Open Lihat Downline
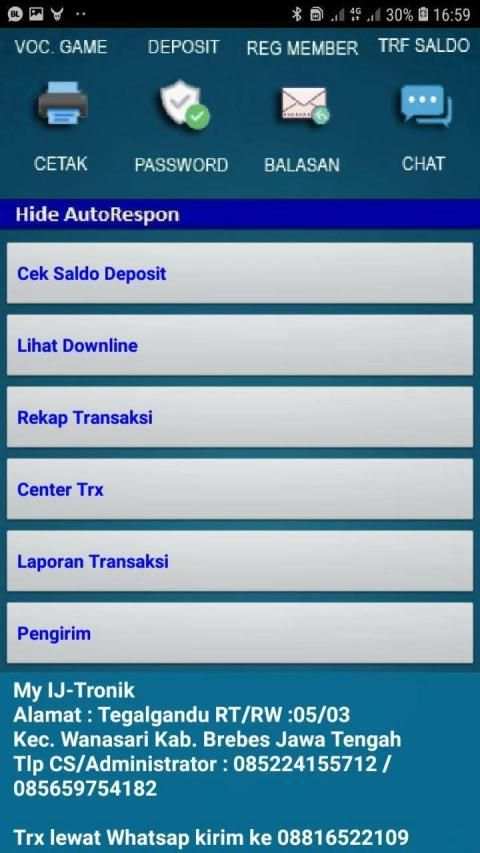480x853 pixels. click(240, 345)
